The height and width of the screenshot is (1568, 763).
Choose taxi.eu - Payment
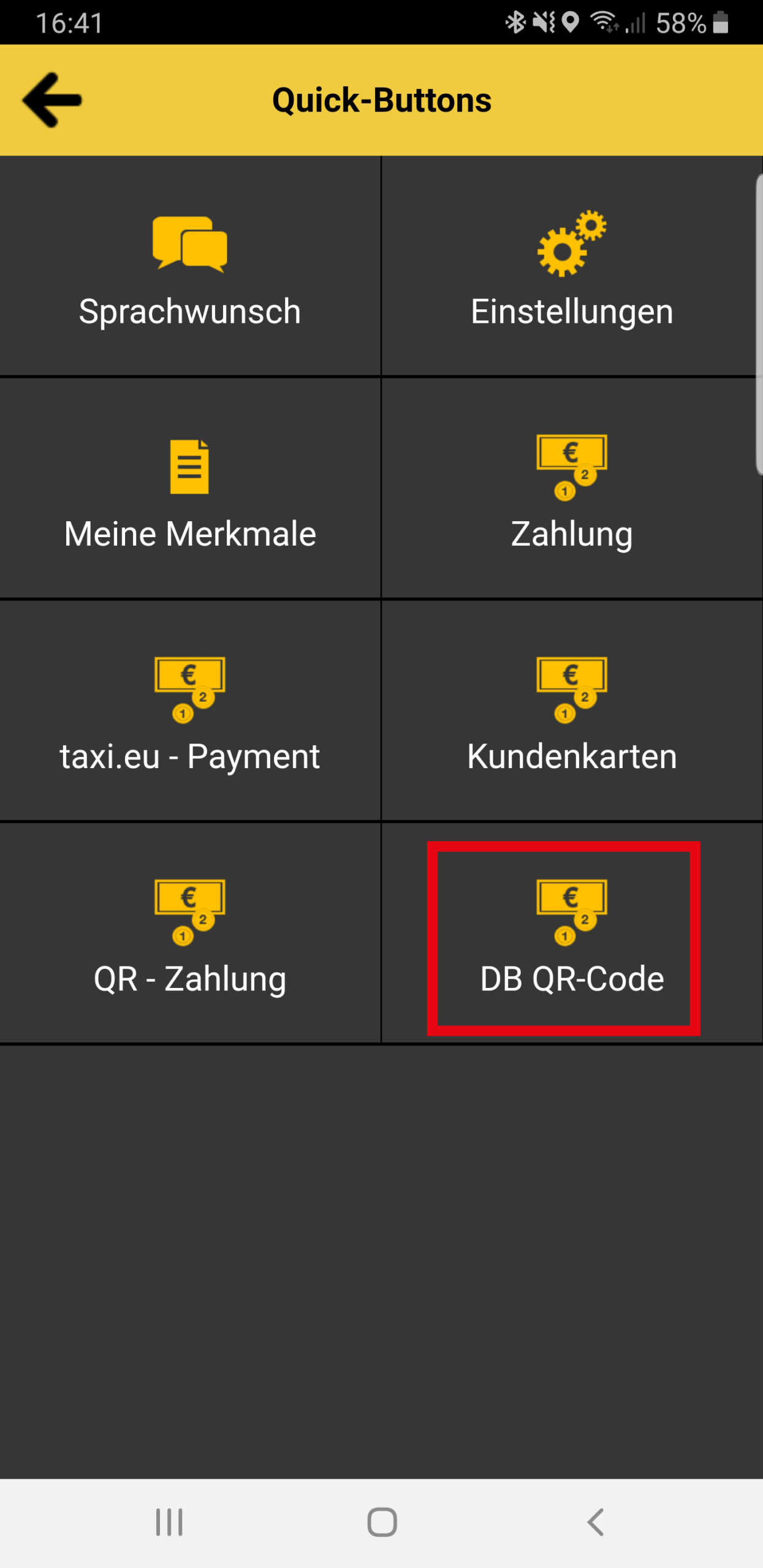pyautogui.click(x=190, y=710)
